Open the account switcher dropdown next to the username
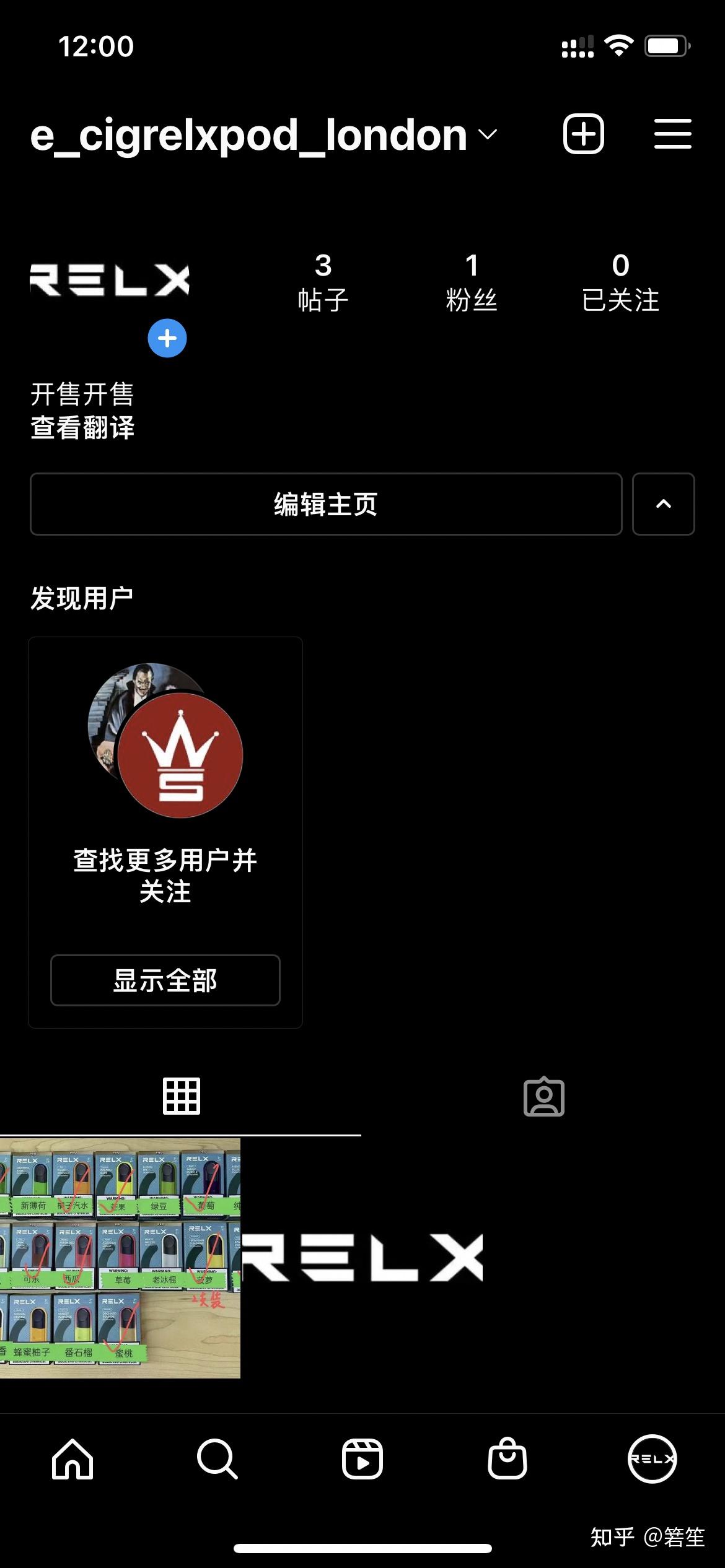The image size is (725, 1568). pyautogui.click(x=488, y=135)
